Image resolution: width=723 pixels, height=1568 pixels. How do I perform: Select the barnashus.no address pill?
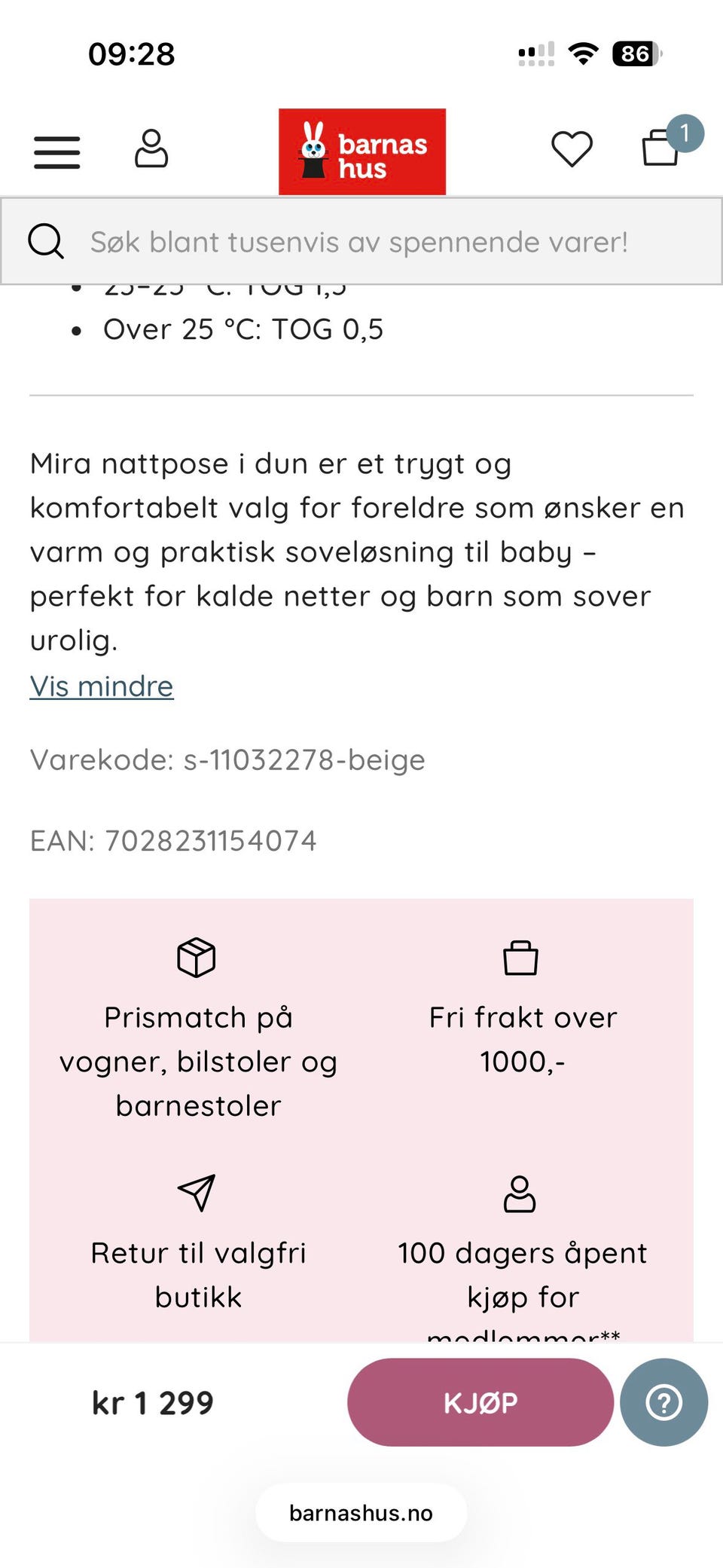pyautogui.click(x=361, y=1512)
